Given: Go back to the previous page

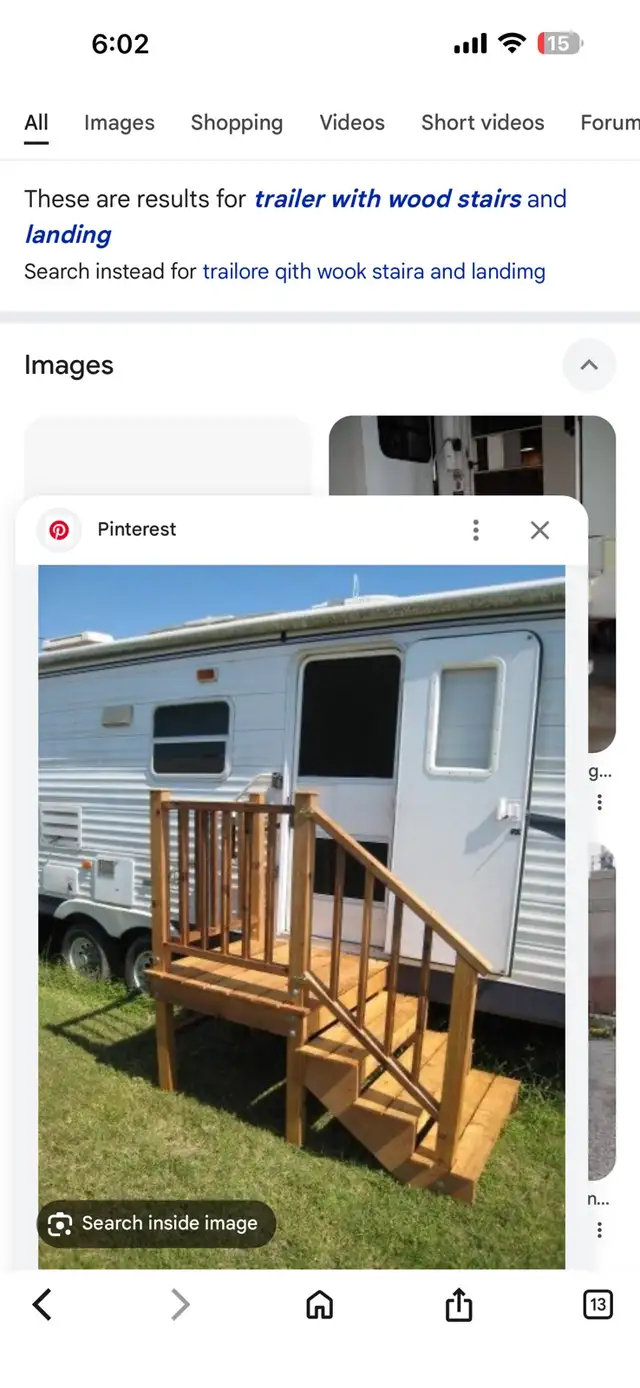Looking at the screenshot, I should 42,1304.
